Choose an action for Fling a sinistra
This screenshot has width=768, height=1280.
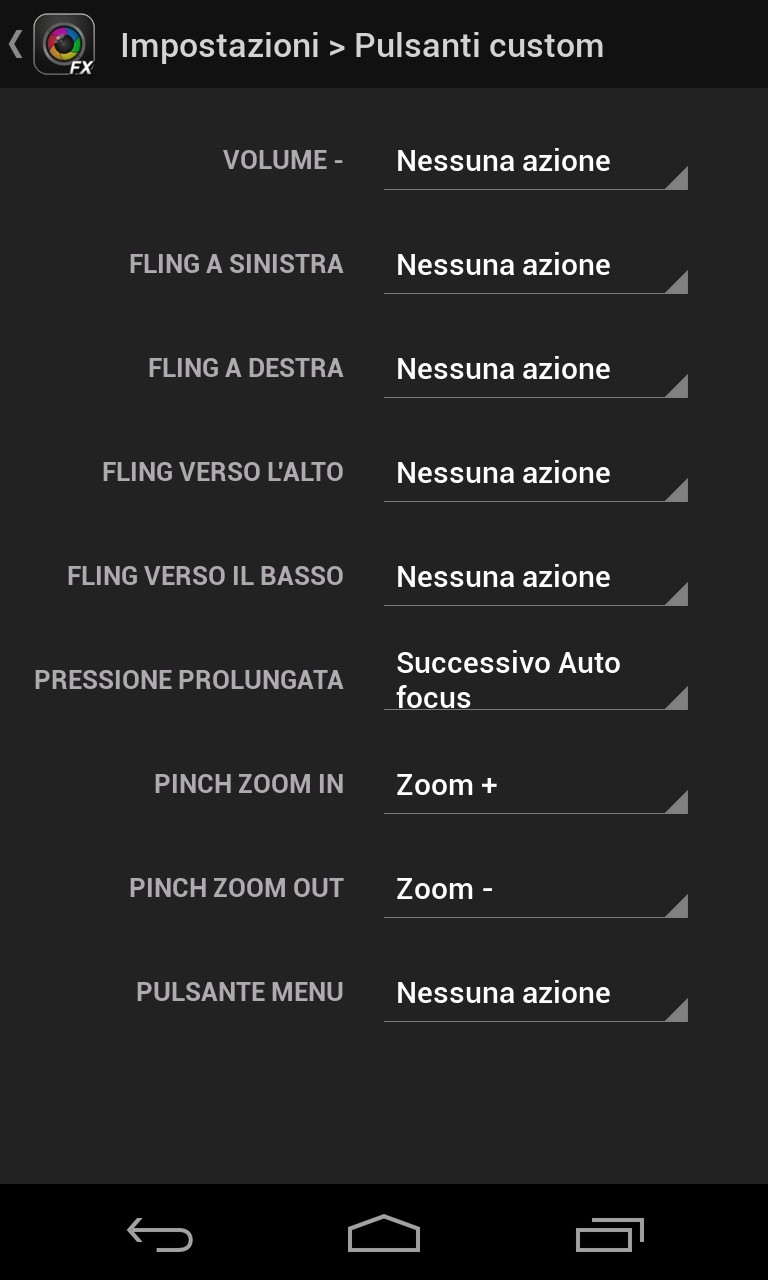pyautogui.click(x=535, y=266)
